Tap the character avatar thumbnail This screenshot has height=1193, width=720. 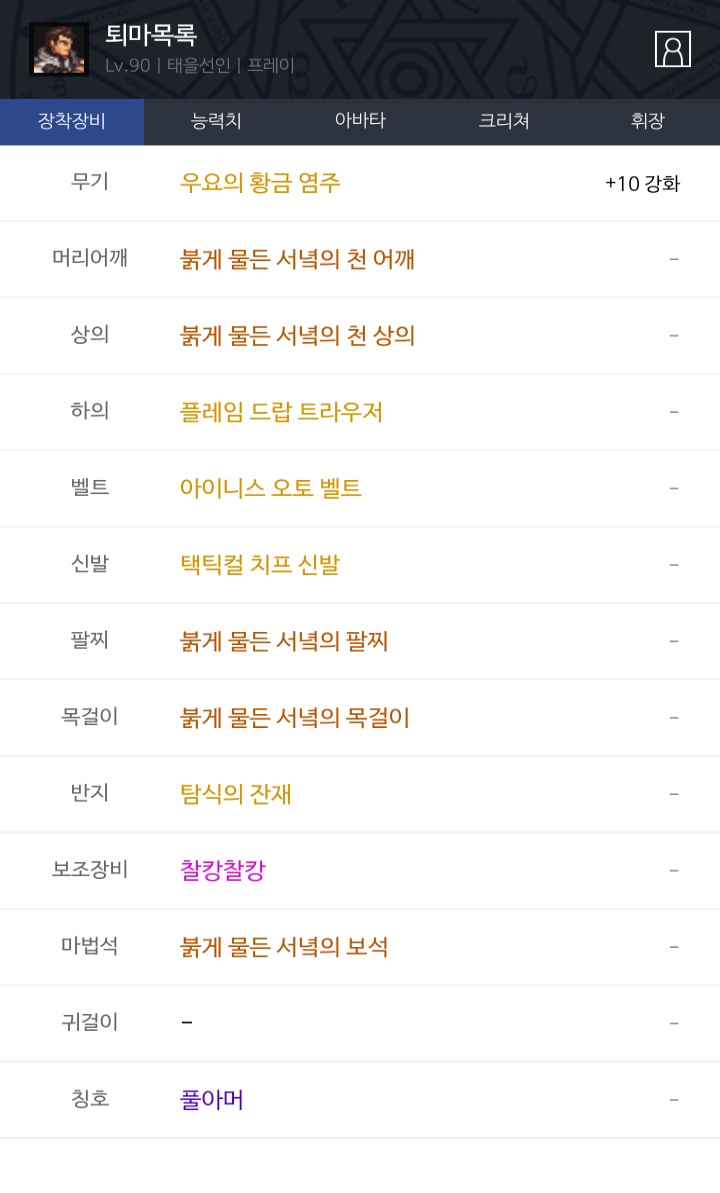coord(59,49)
